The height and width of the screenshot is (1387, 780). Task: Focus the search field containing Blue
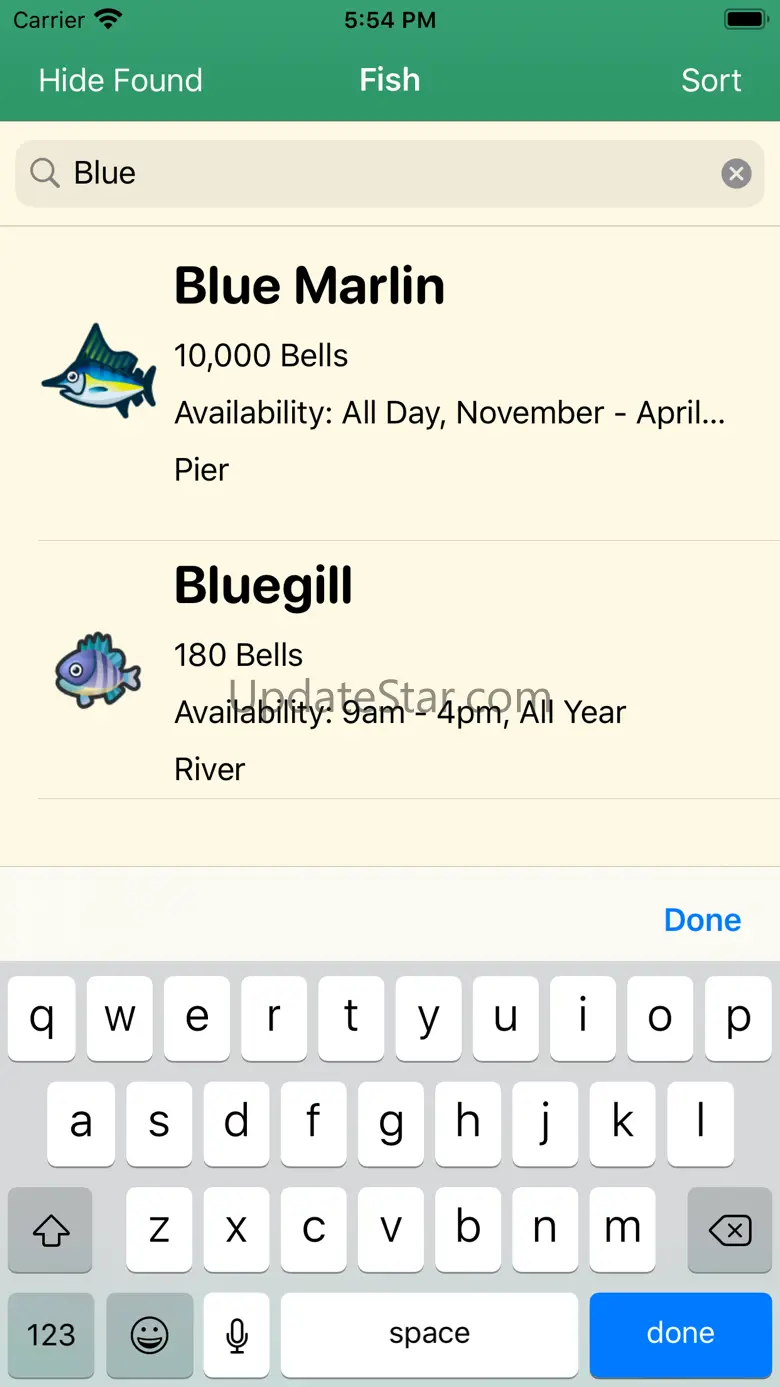click(x=390, y=174)
